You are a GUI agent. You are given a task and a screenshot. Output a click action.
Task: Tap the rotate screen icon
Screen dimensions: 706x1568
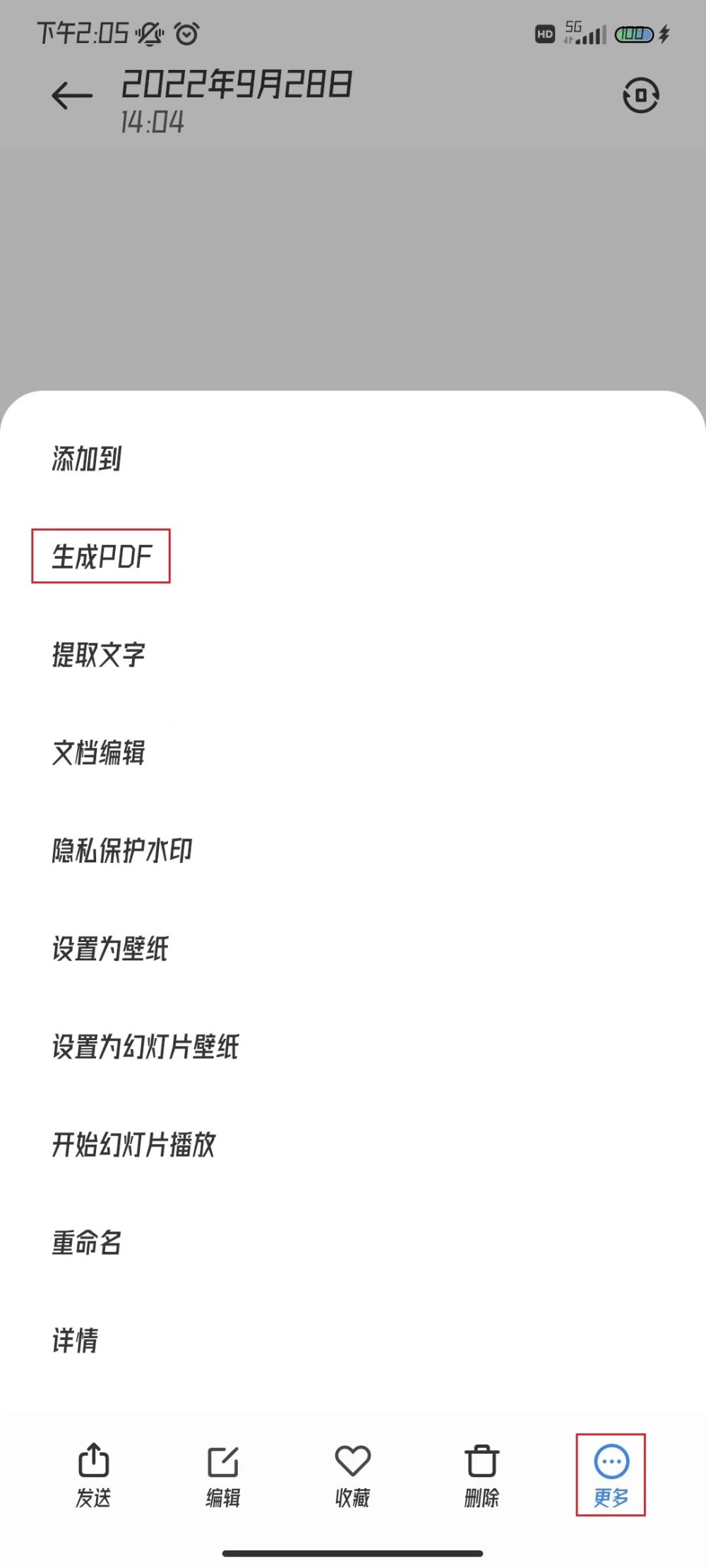(x=640, y=95)
